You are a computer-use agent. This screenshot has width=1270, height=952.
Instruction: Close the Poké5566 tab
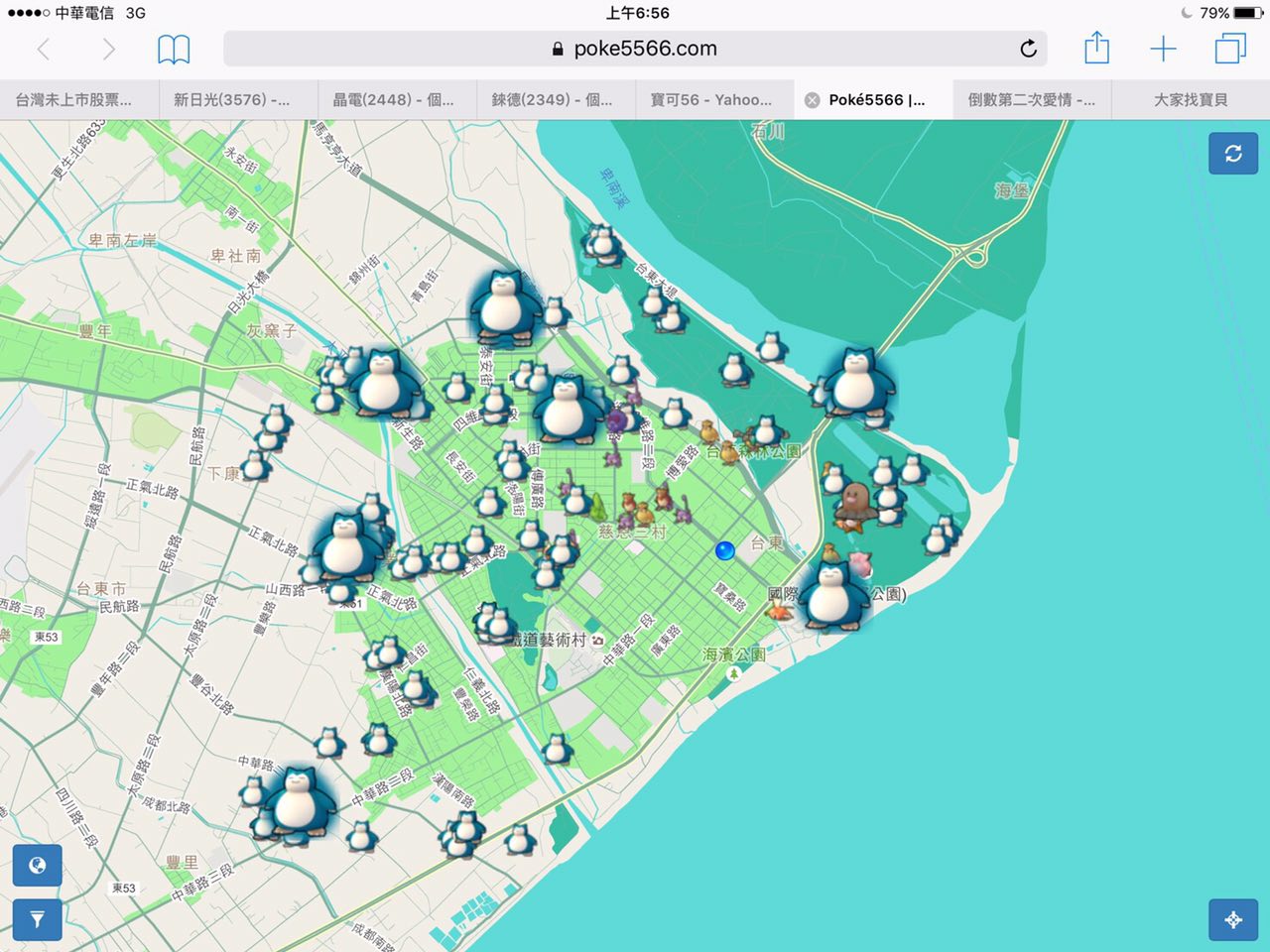(x=812, y=100)
